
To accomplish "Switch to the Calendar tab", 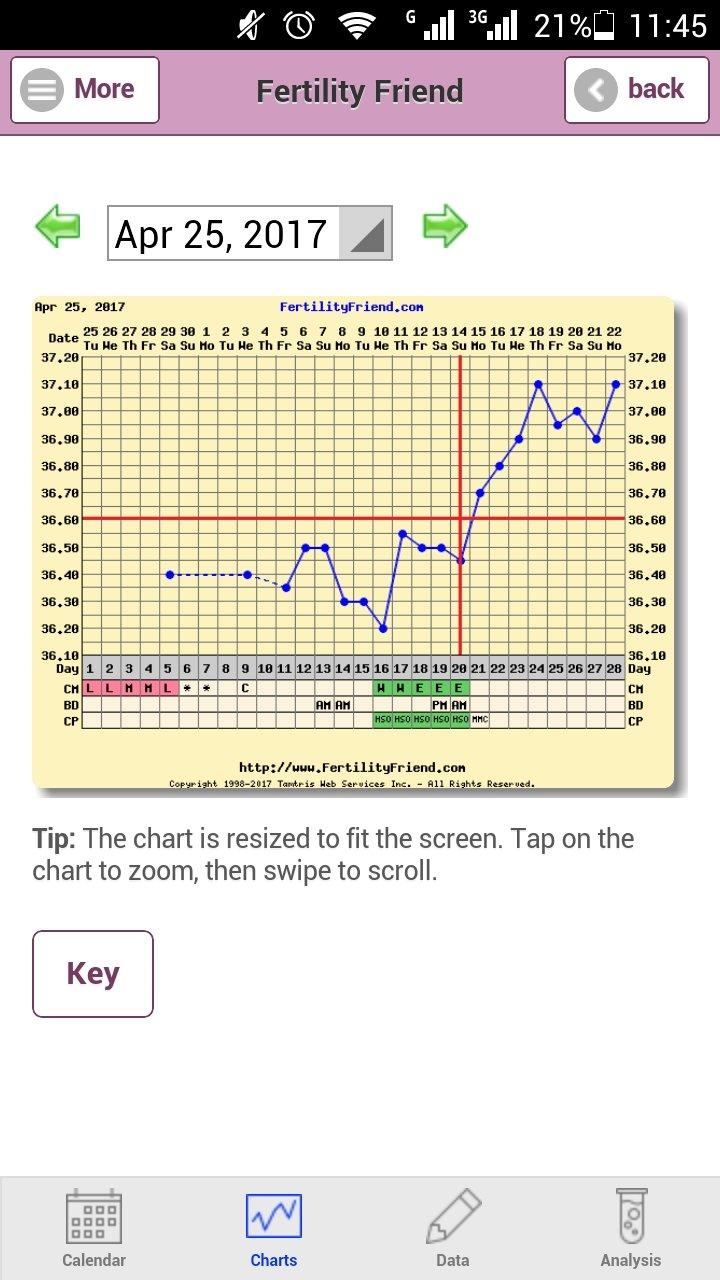I will tap(94, 1228).
